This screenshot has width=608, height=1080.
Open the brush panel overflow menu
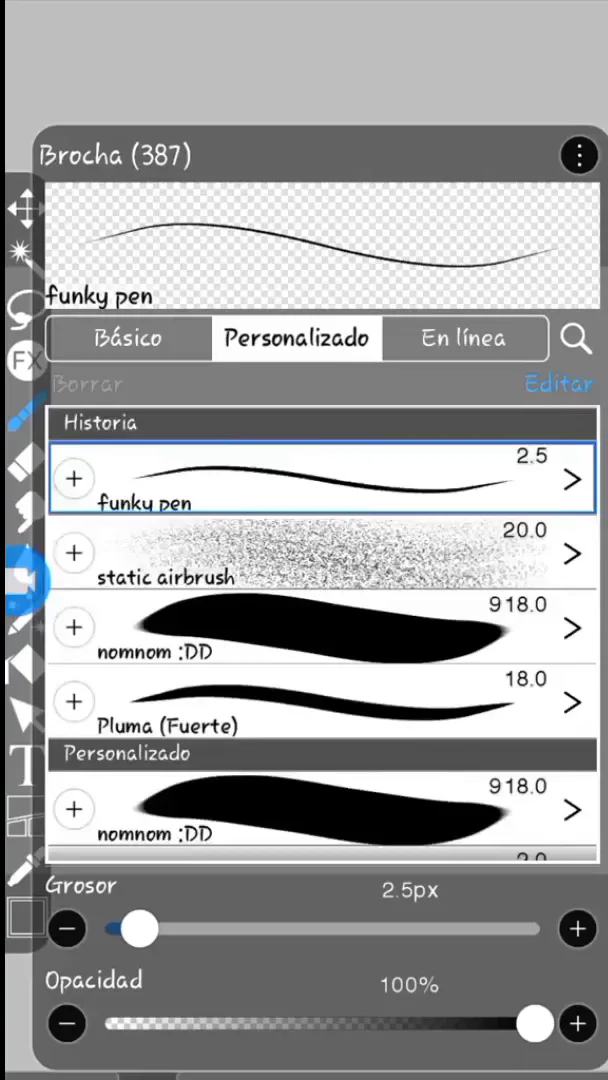click(578, 156)
